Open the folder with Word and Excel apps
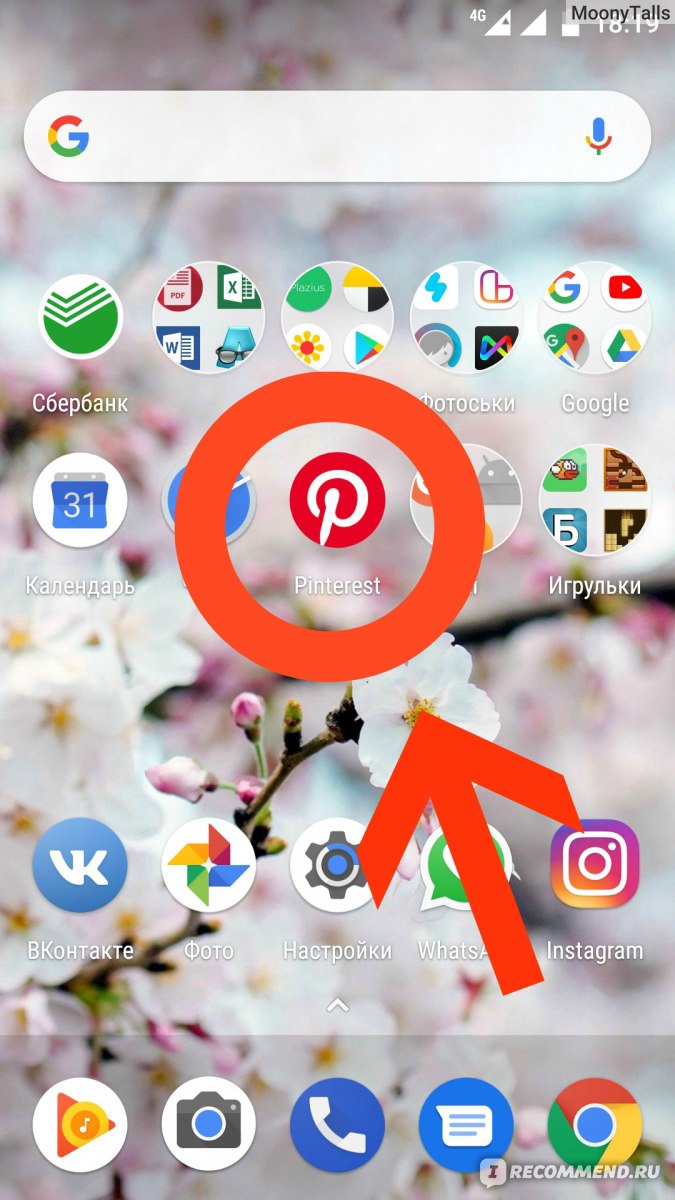 point(208,318)
